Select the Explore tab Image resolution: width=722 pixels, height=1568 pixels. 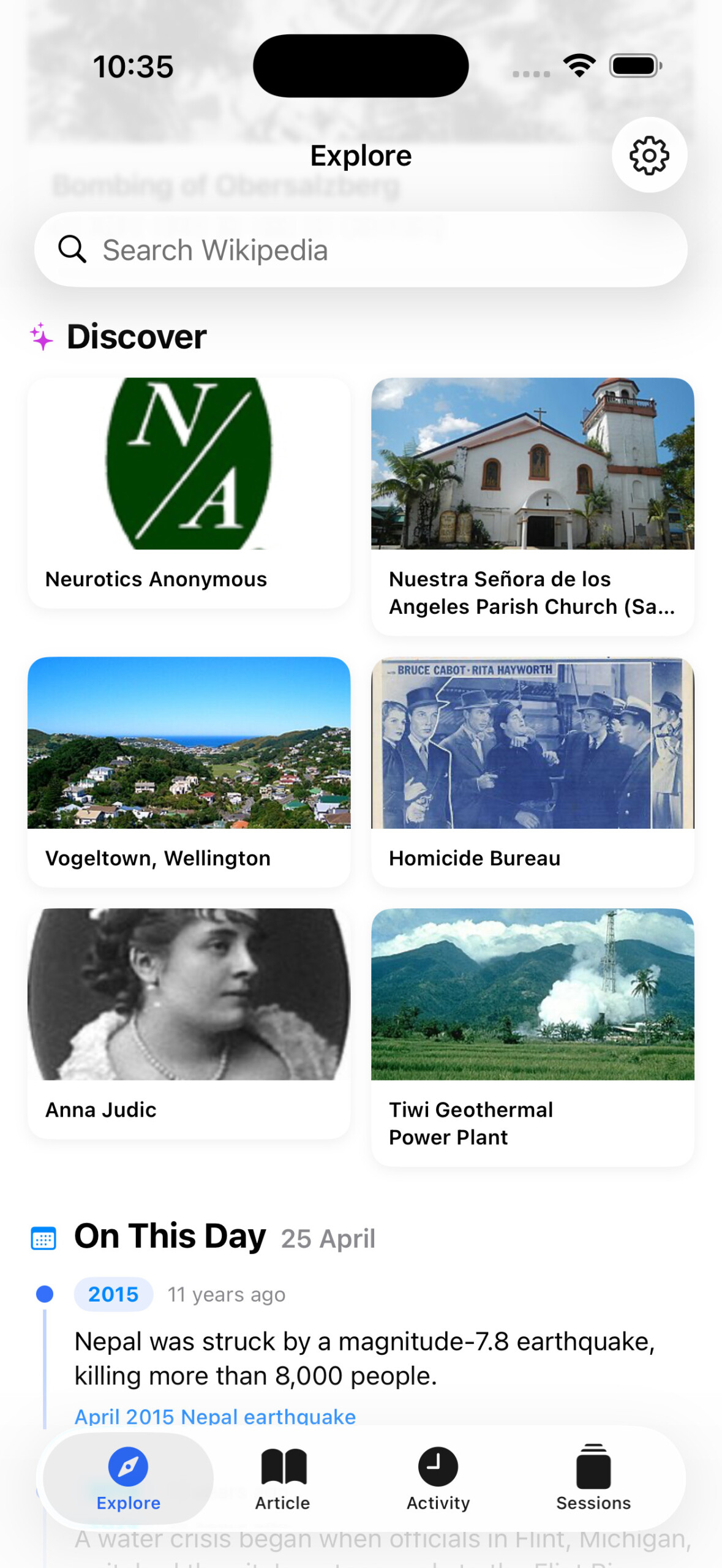tap(128, 1477)
